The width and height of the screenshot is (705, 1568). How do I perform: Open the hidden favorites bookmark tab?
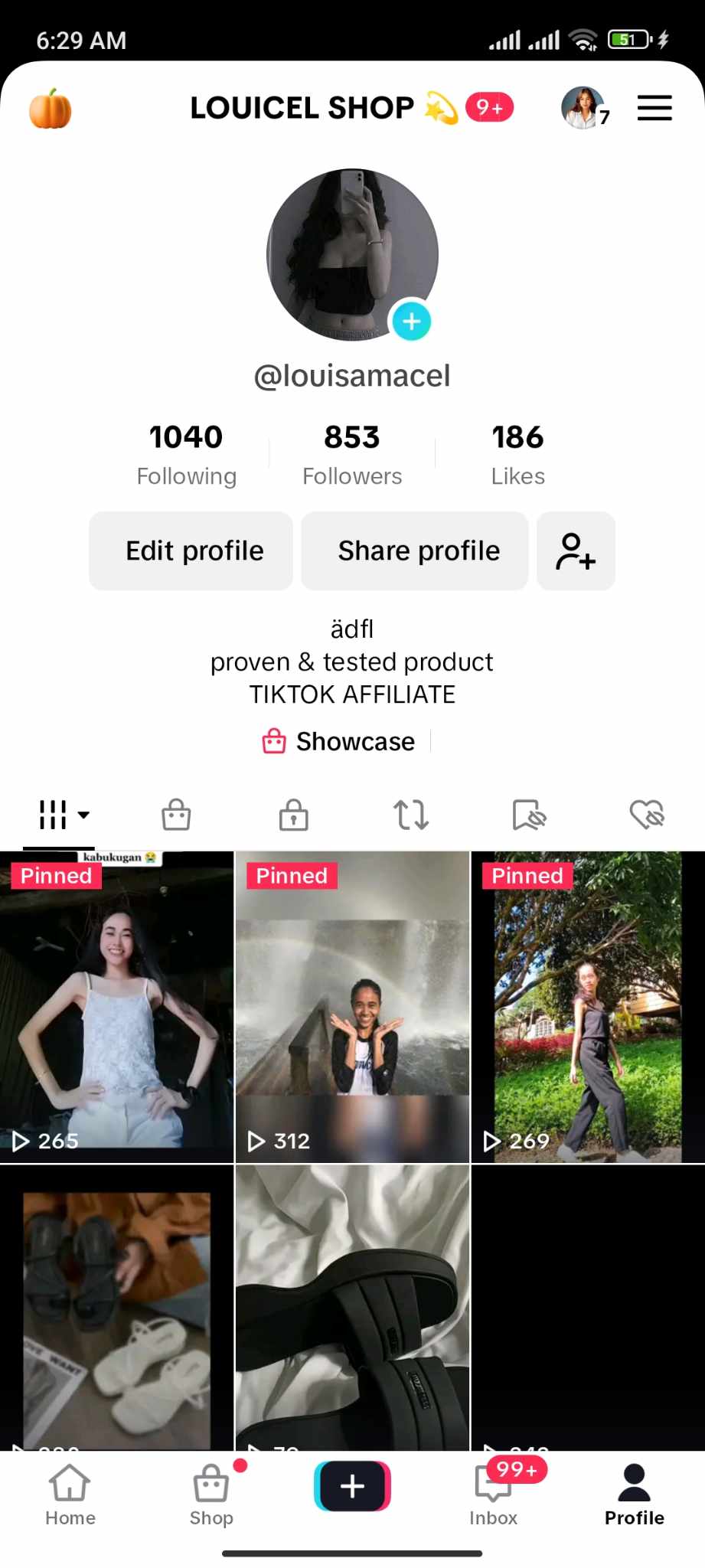tap(529, 815)
